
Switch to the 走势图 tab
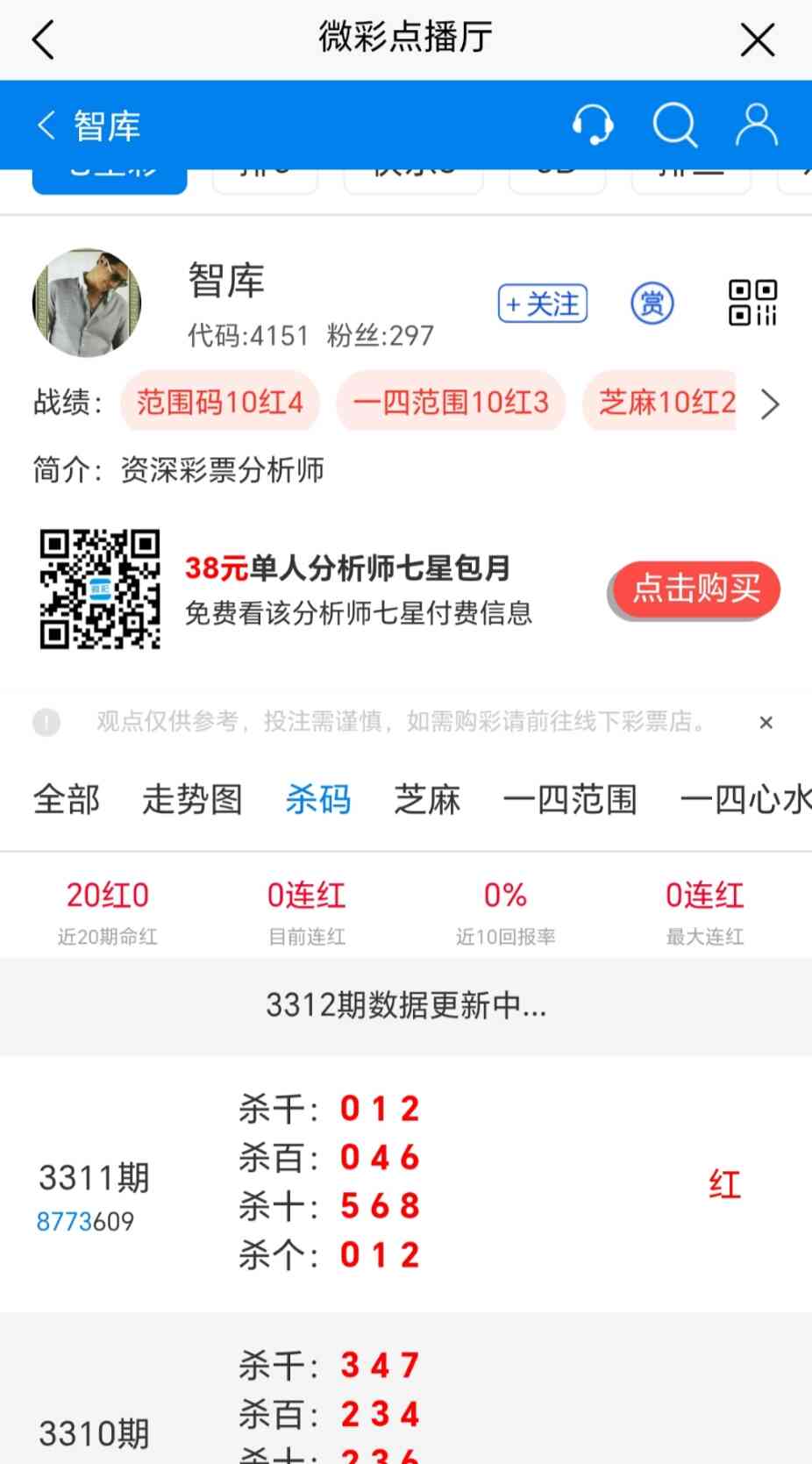[x=192, y=800]
